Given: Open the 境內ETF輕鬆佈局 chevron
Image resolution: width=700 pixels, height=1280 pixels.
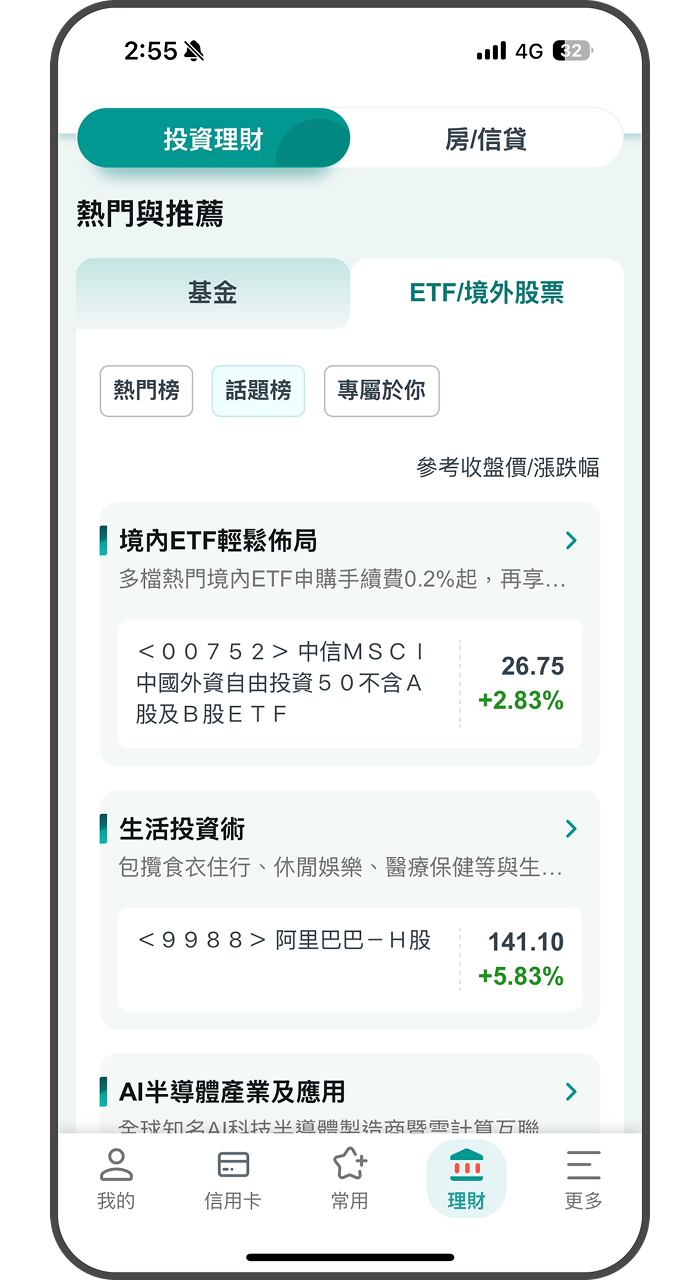Looking at the screenshot, I should tap(571, 541).
